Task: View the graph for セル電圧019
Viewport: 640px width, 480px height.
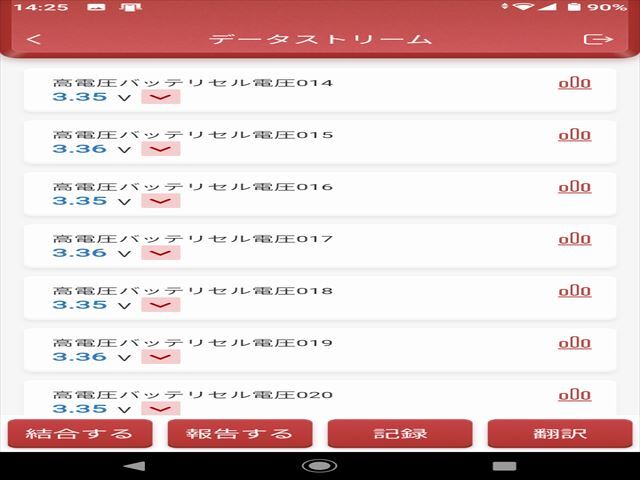Action: tap(574, 343)
